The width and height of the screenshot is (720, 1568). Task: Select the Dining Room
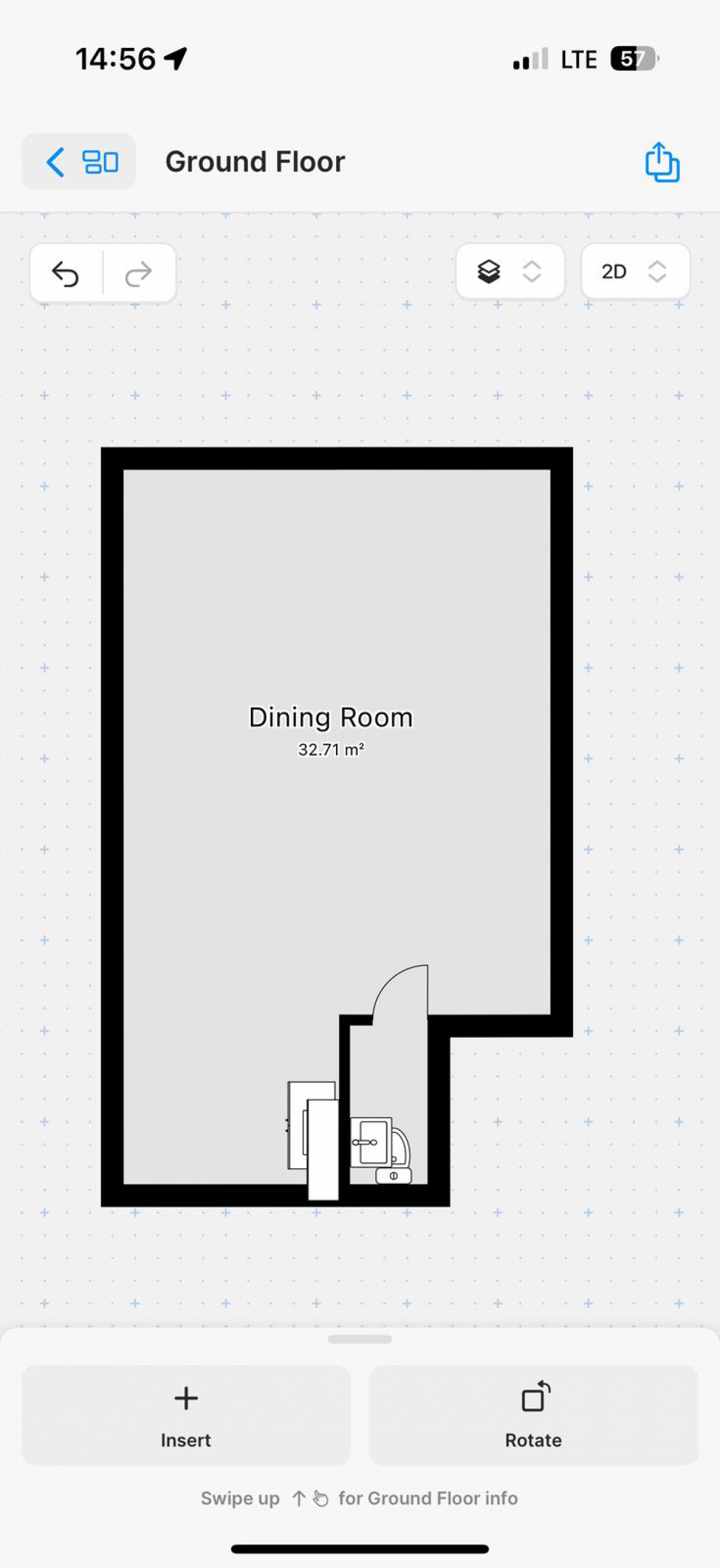[331, 729]
